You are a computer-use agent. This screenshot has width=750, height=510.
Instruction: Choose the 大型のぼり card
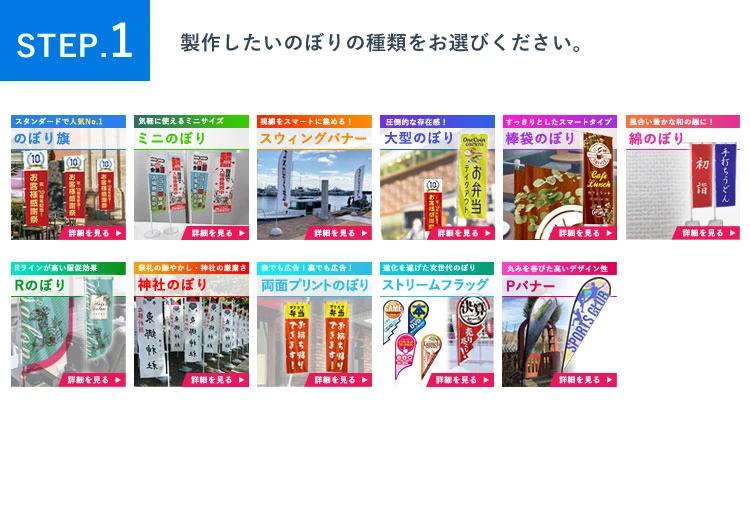(437, 178)
